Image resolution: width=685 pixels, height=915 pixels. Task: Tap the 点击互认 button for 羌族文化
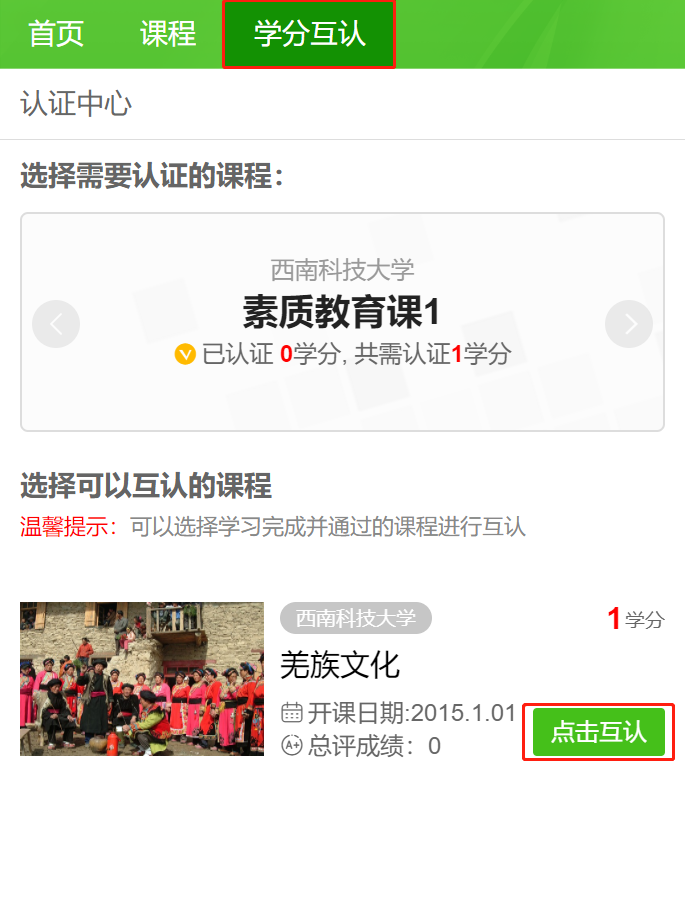(598, 732)
